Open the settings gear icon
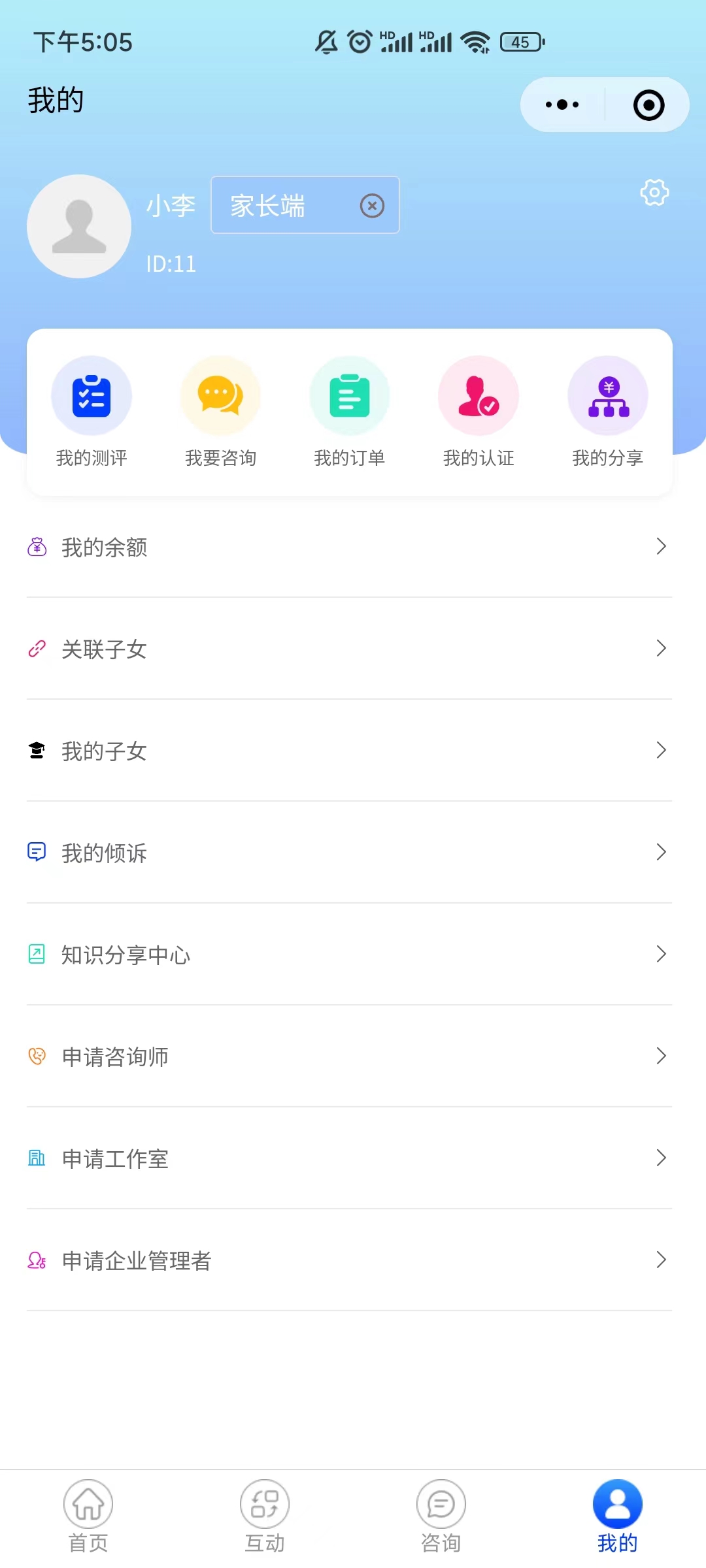Image resolution: width=706 pixels, height=1568 pixels. [x=654, y=193]
